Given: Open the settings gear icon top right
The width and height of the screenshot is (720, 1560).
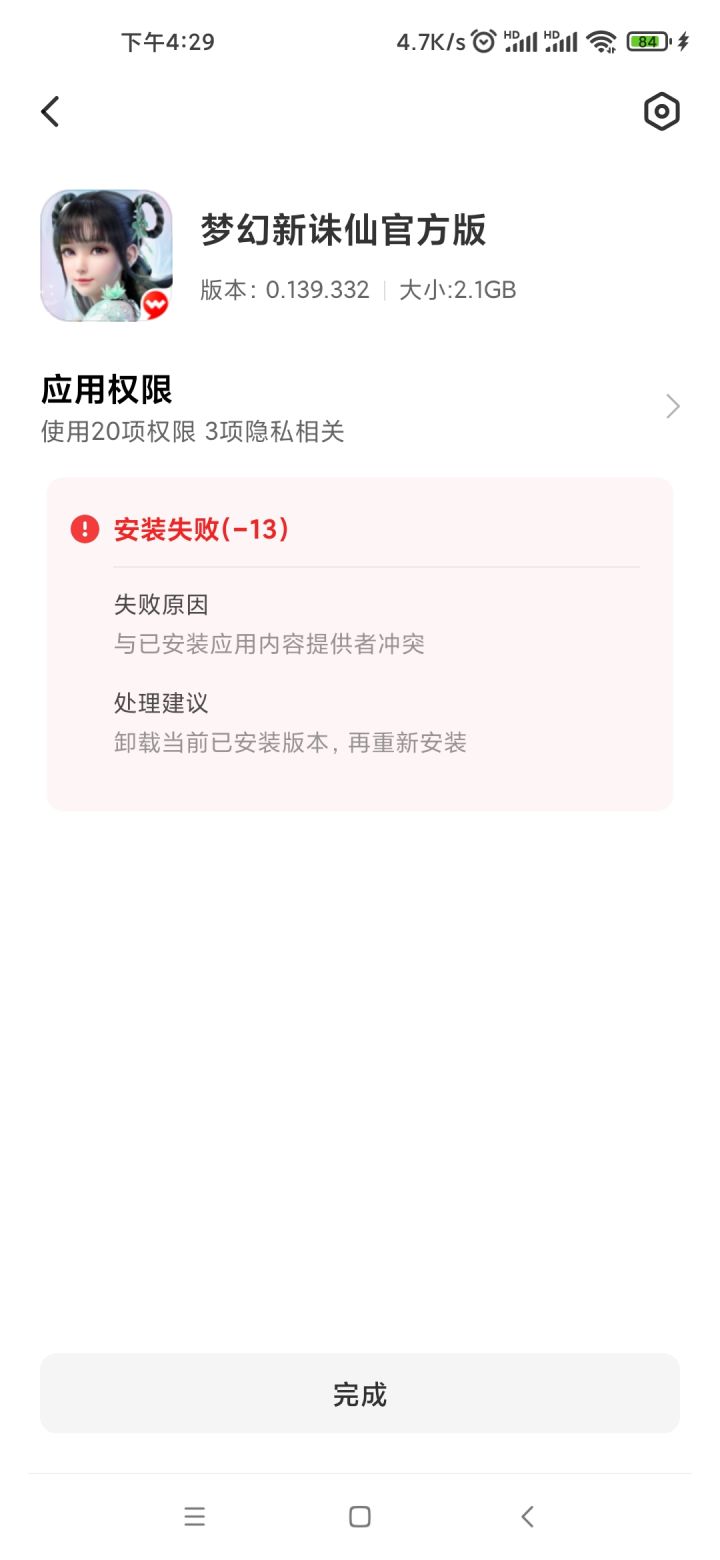Looking at the screenshot, I should click(660, 112).
